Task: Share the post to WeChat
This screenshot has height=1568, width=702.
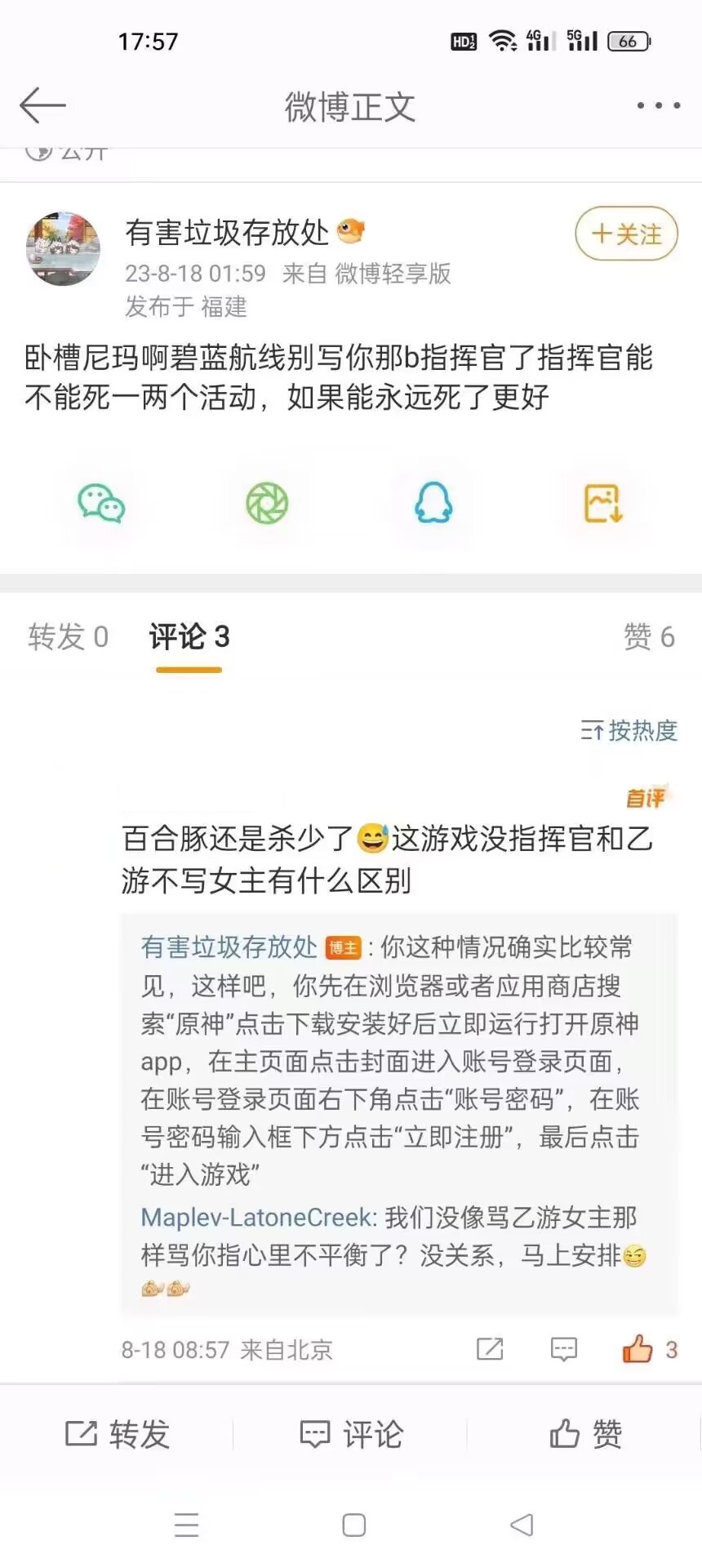Action: click(x=101, y=503)
